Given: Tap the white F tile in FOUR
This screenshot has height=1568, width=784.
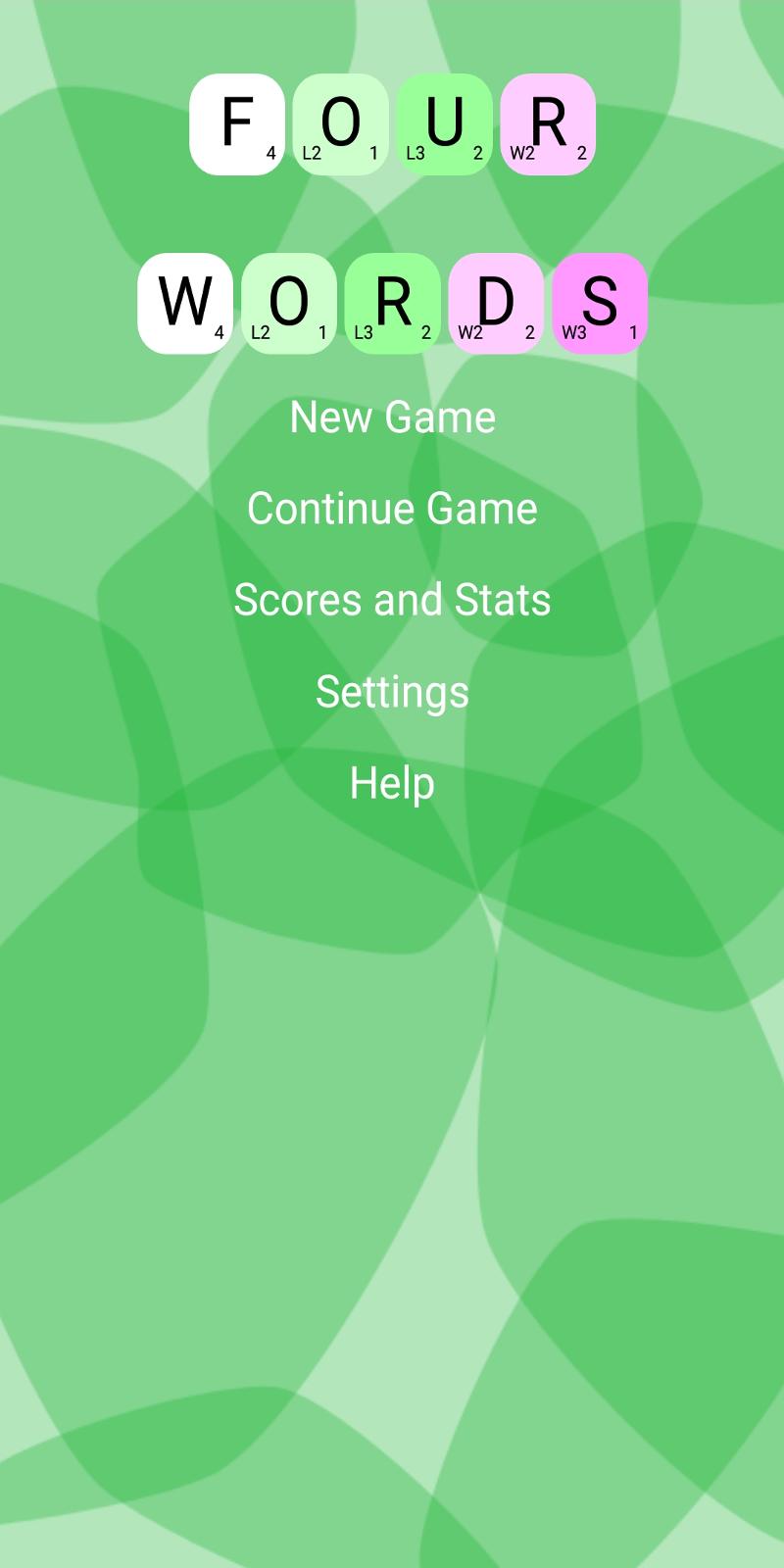Looking at the screenshot, I should pyautogui.click(x=235, y=124).
